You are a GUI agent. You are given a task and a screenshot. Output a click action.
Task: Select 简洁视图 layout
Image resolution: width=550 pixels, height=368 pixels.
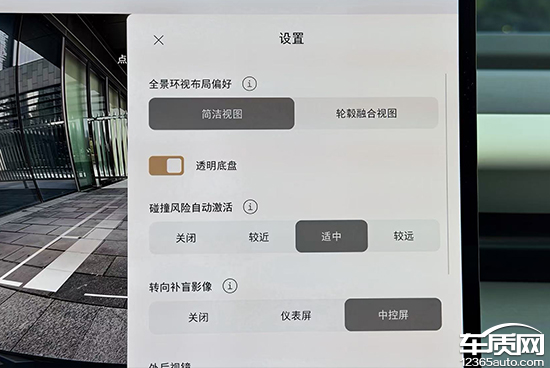221,114
